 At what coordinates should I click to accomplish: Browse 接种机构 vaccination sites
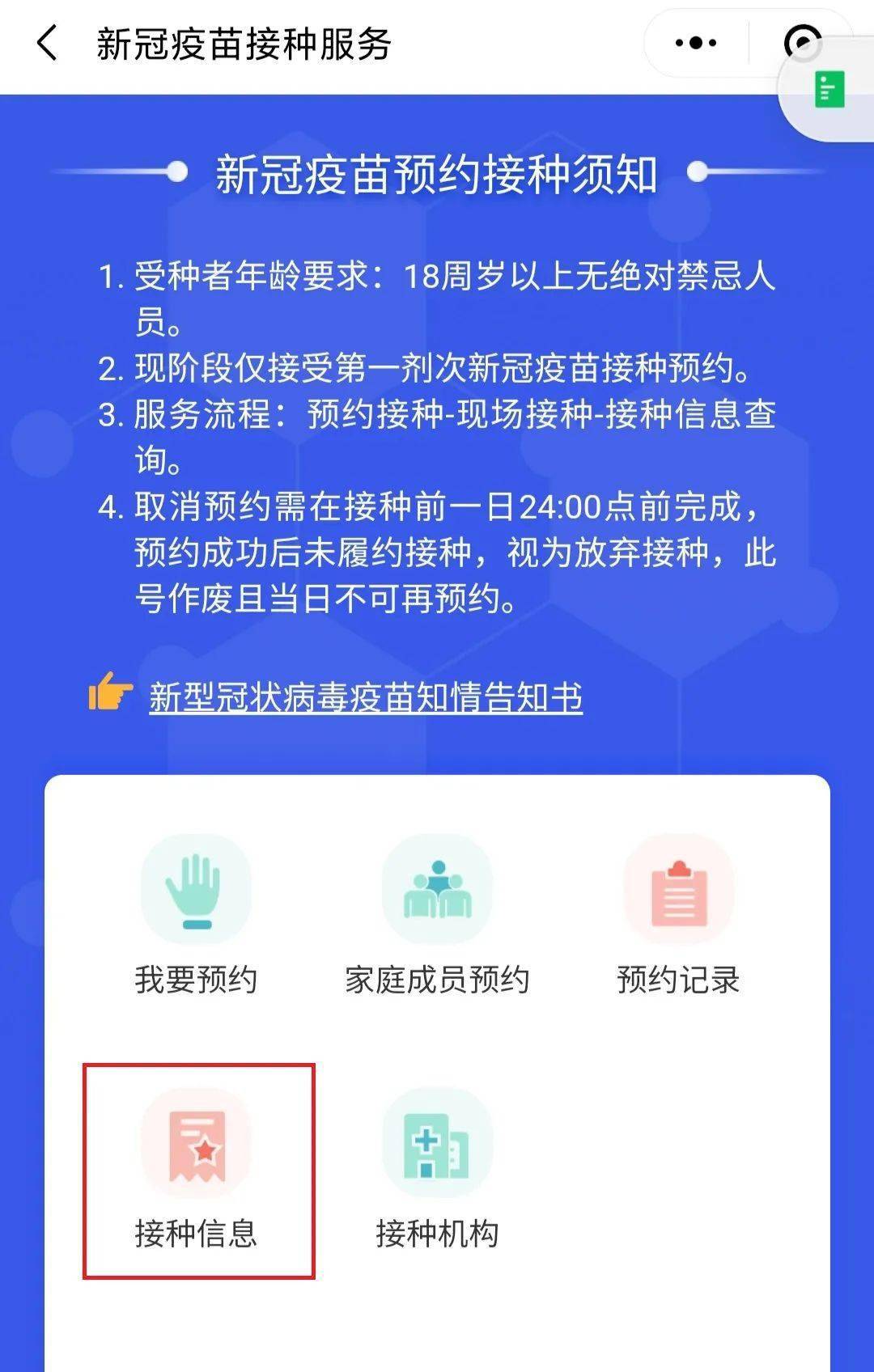pyautogui.click(x=437, y=1170)
